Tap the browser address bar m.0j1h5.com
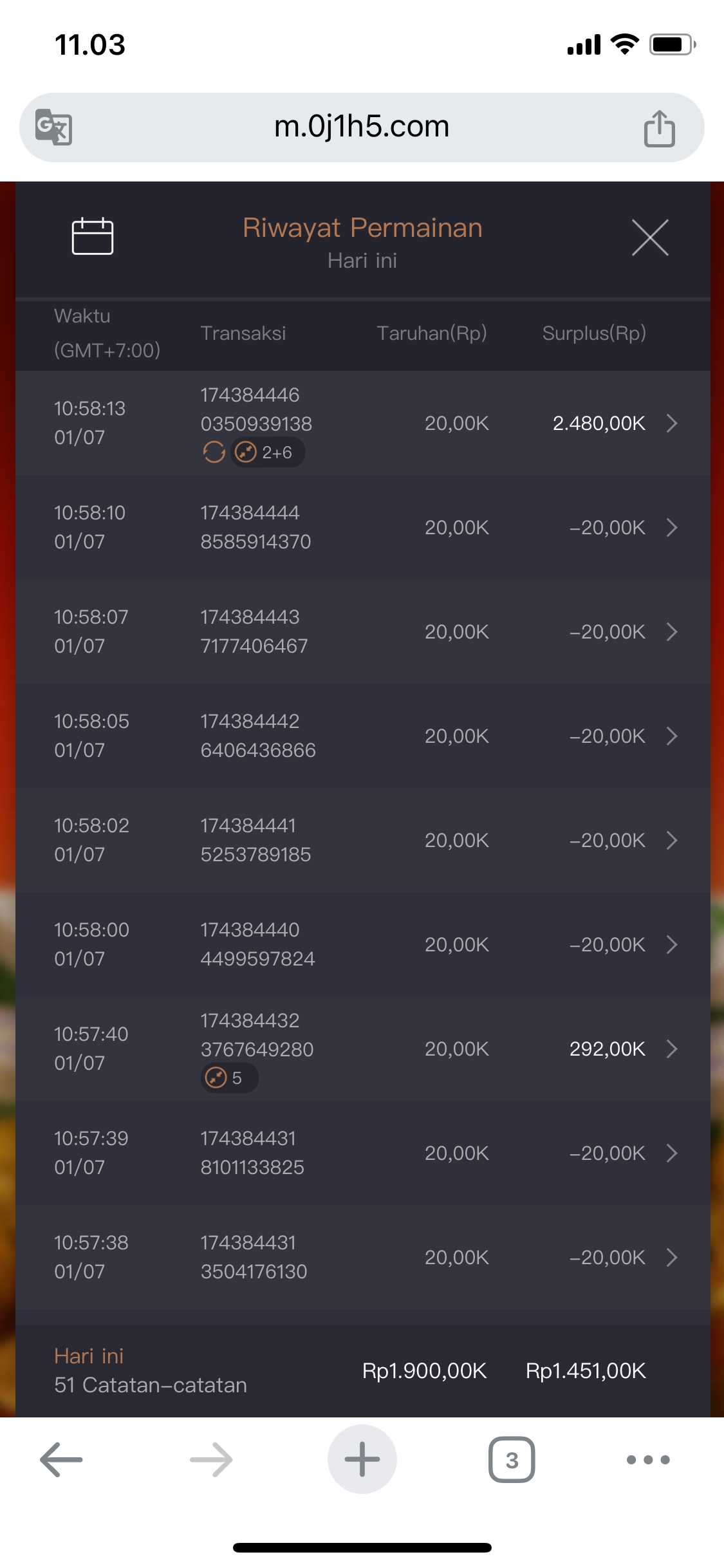Screen dimensions: 724x1568 pos(362,127)
